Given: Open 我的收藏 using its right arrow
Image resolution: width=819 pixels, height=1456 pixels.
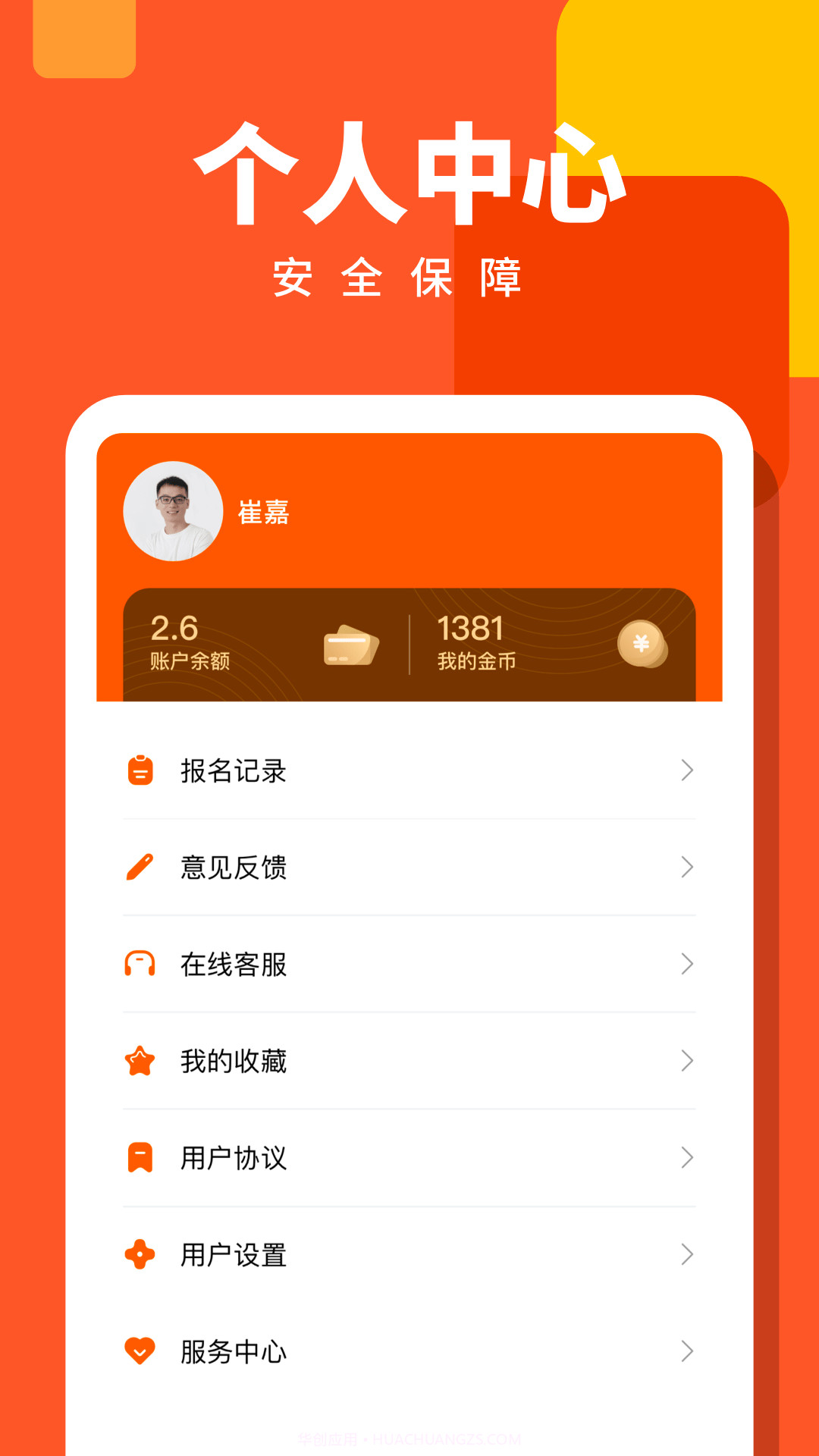Looking at the screenshot, I should 686,1061.
